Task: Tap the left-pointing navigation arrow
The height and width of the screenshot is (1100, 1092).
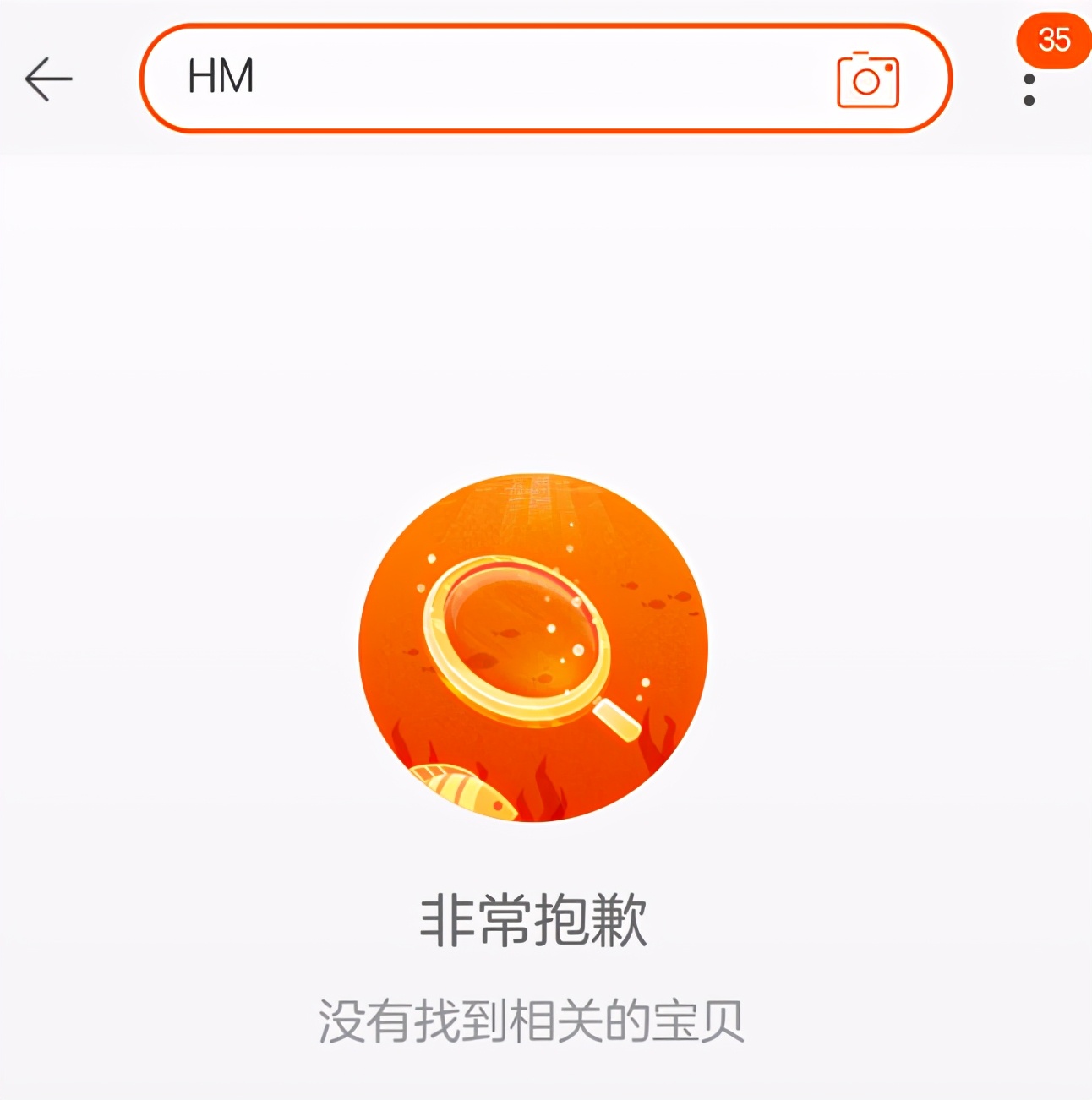Action: point(48,79)
